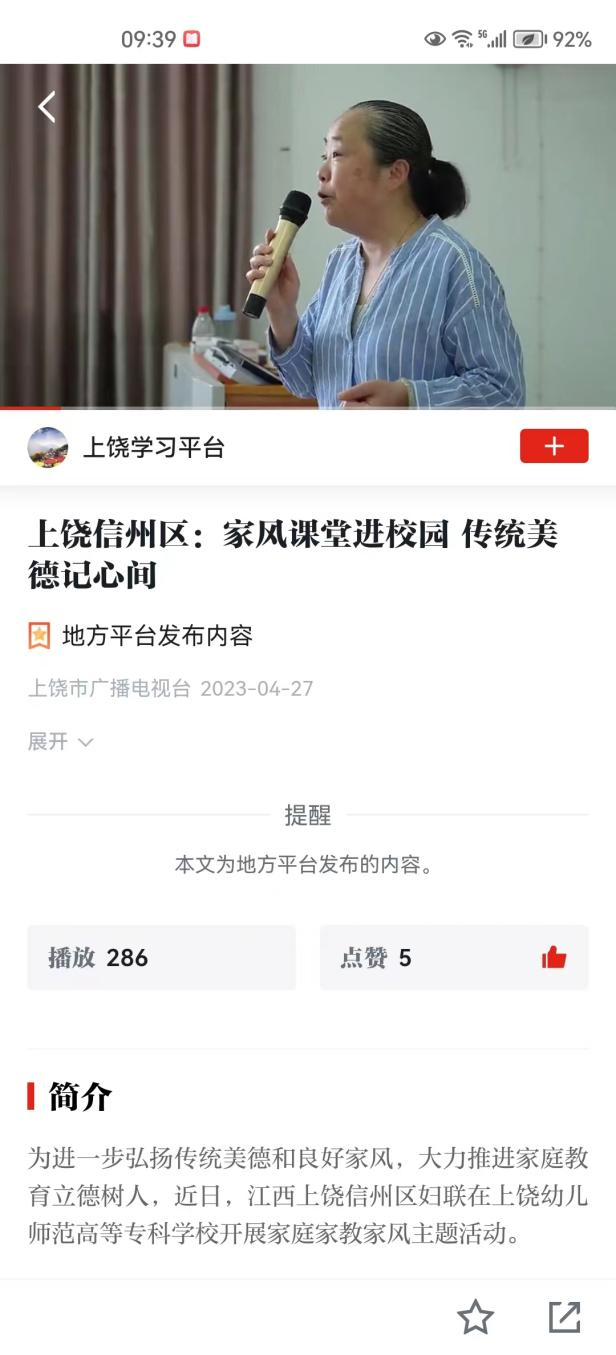
Task: Tap the video to show playback controls
Action: pos(308,240)
